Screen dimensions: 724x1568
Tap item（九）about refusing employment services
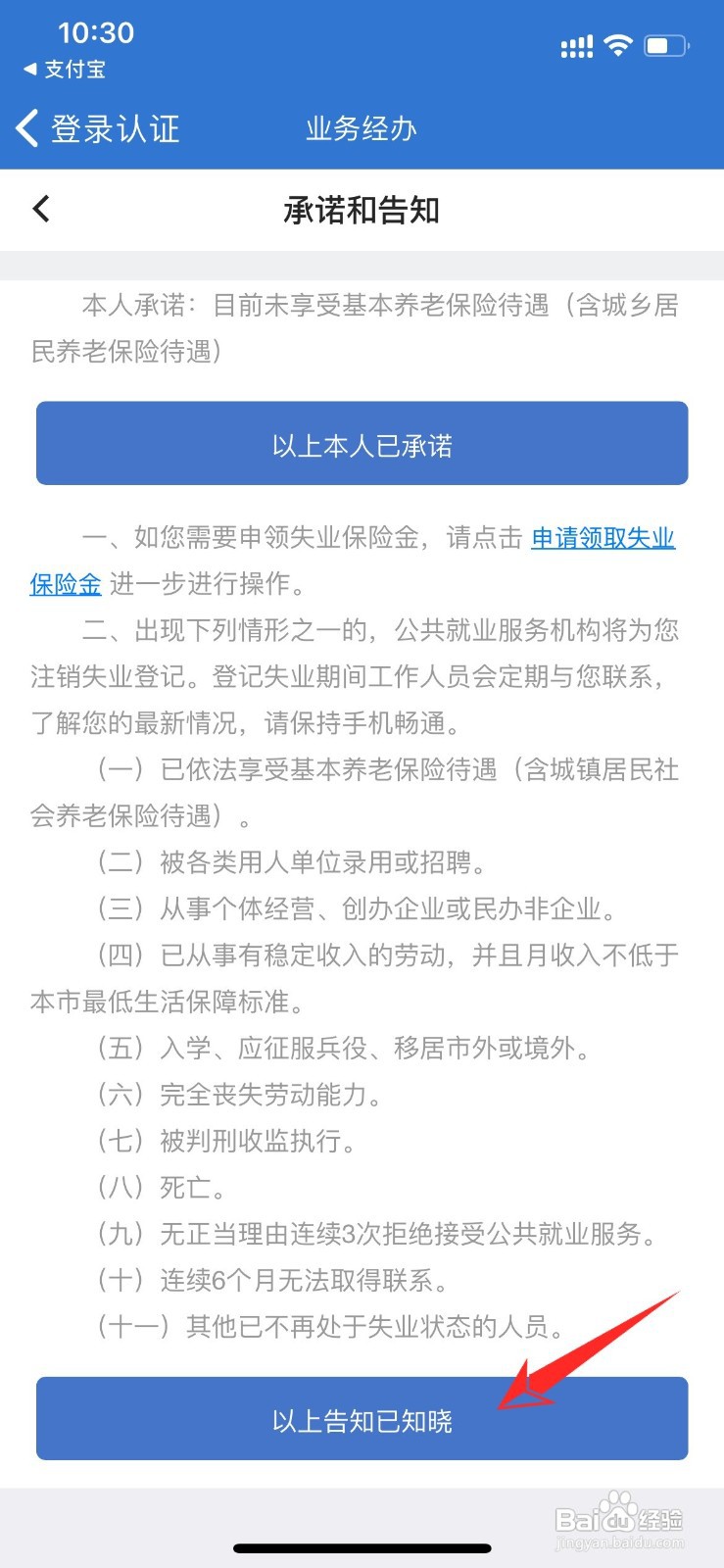pos(382,1235)
